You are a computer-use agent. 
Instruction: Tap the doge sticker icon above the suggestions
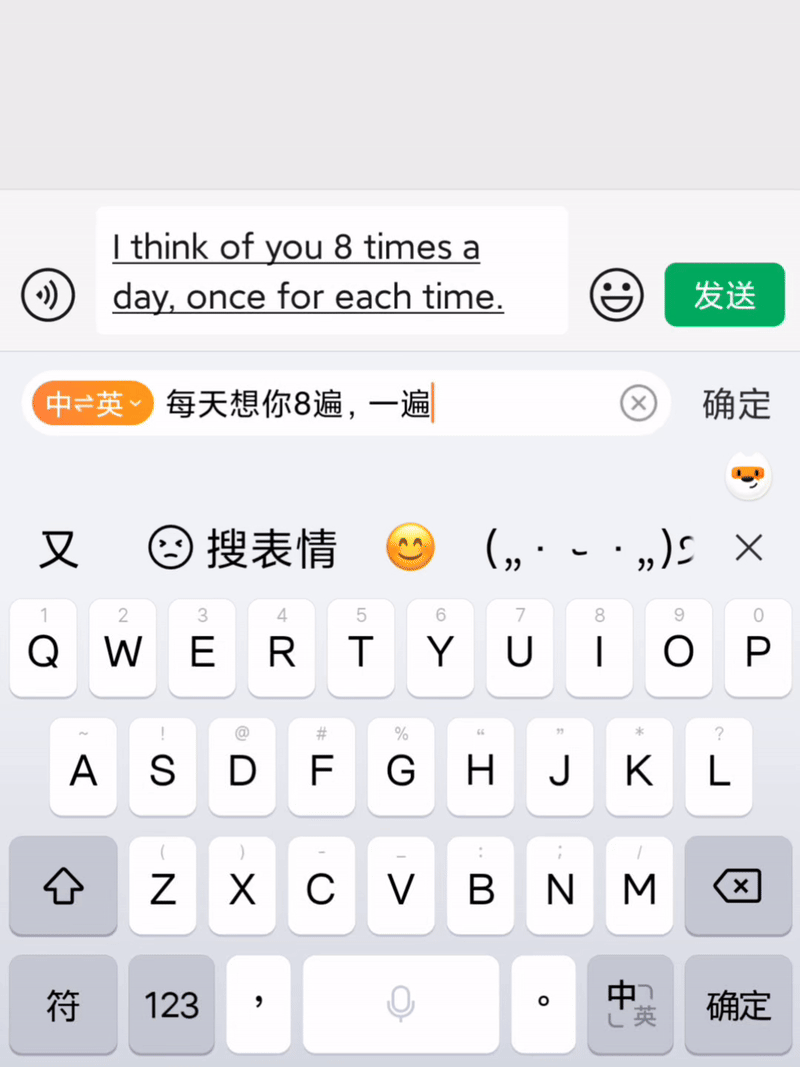tap(746, 477)
